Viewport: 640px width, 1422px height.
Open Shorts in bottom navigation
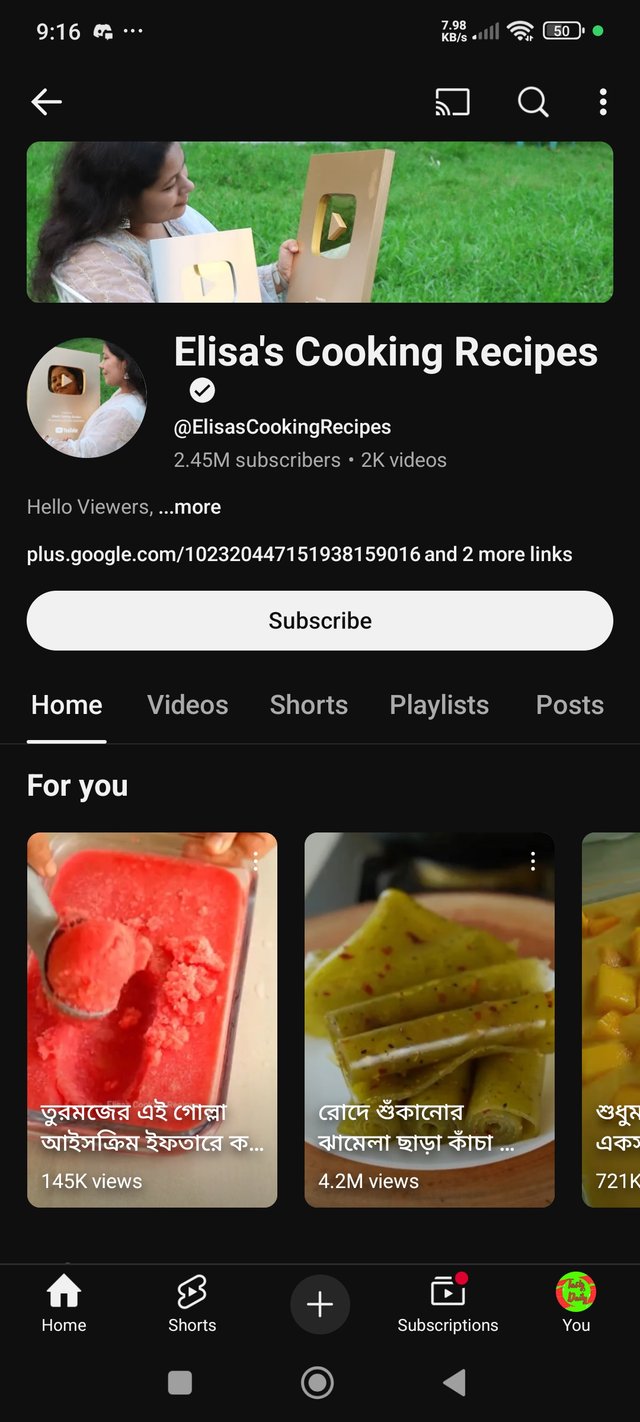192,1304
